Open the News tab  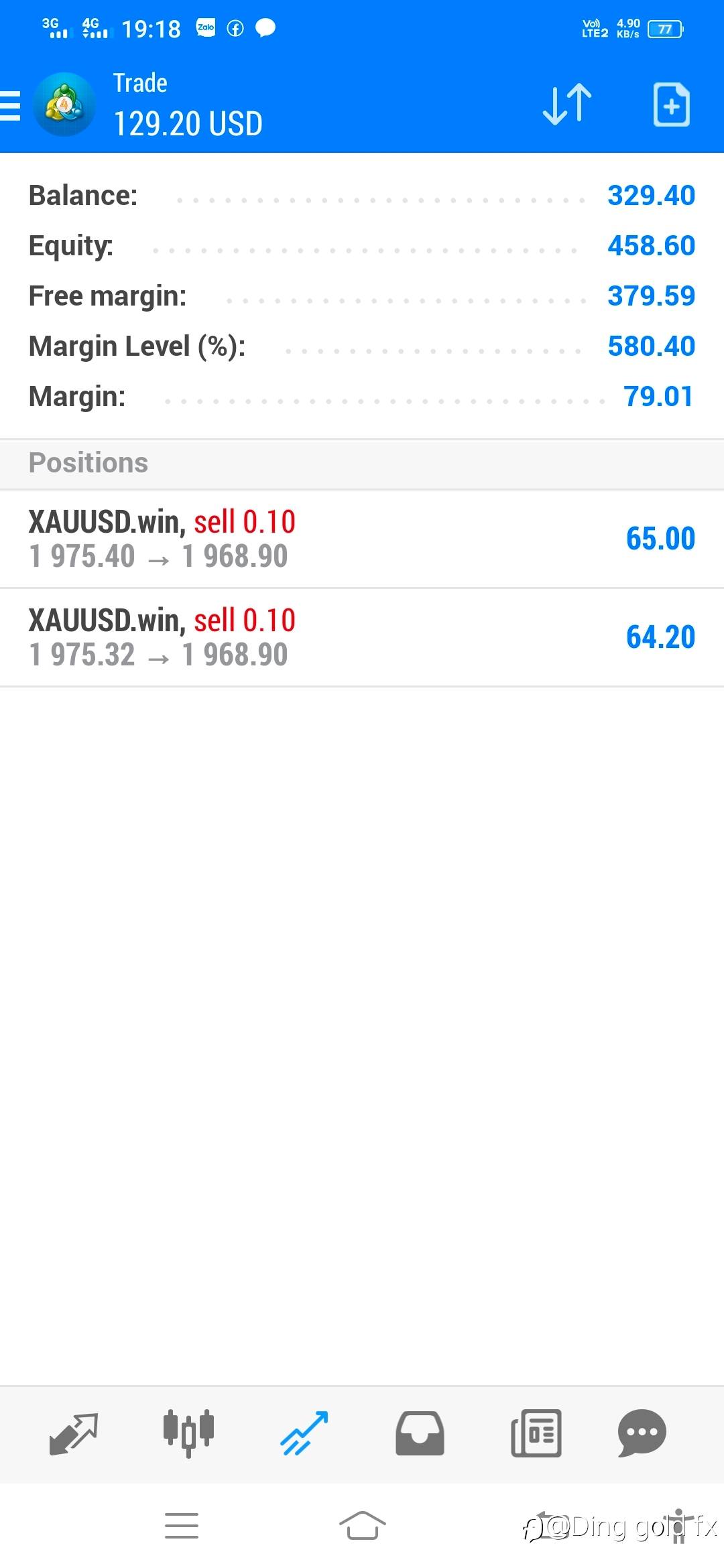pyautogui.click(x=536, y=1433)
